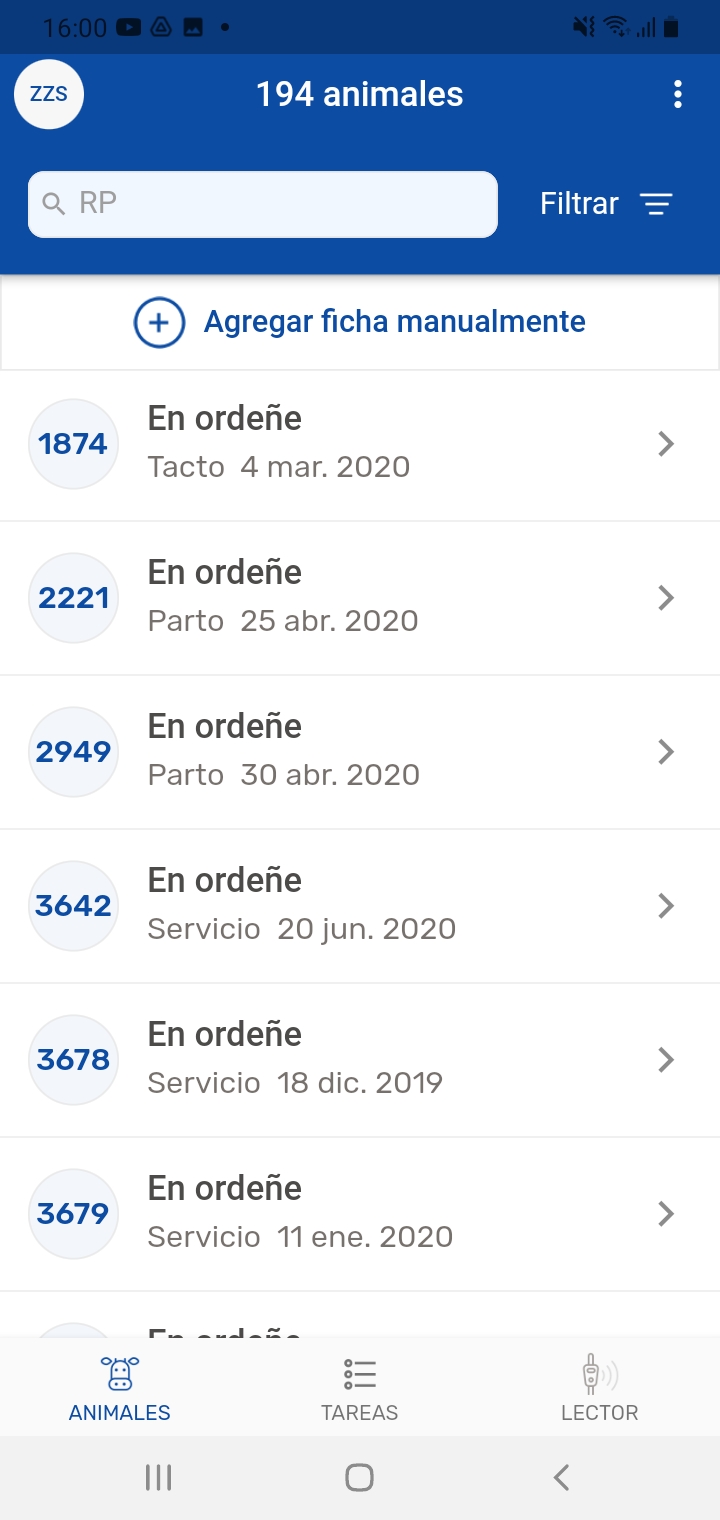Viewport: 720px width, 1520px height.
Task: Select the Animales tab
Action: click(120, 1389)
